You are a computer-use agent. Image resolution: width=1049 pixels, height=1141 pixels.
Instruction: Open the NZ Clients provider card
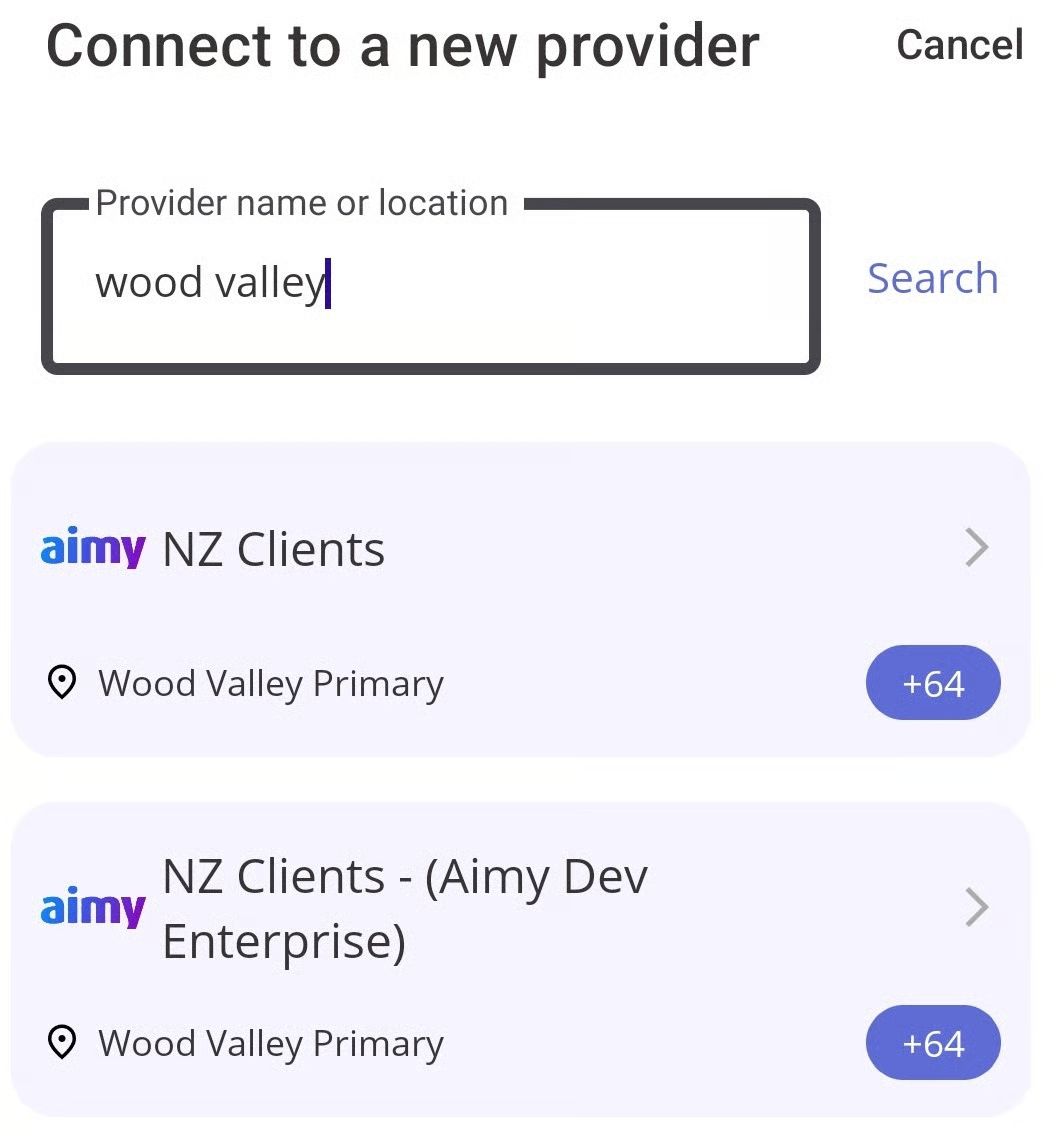521,599
